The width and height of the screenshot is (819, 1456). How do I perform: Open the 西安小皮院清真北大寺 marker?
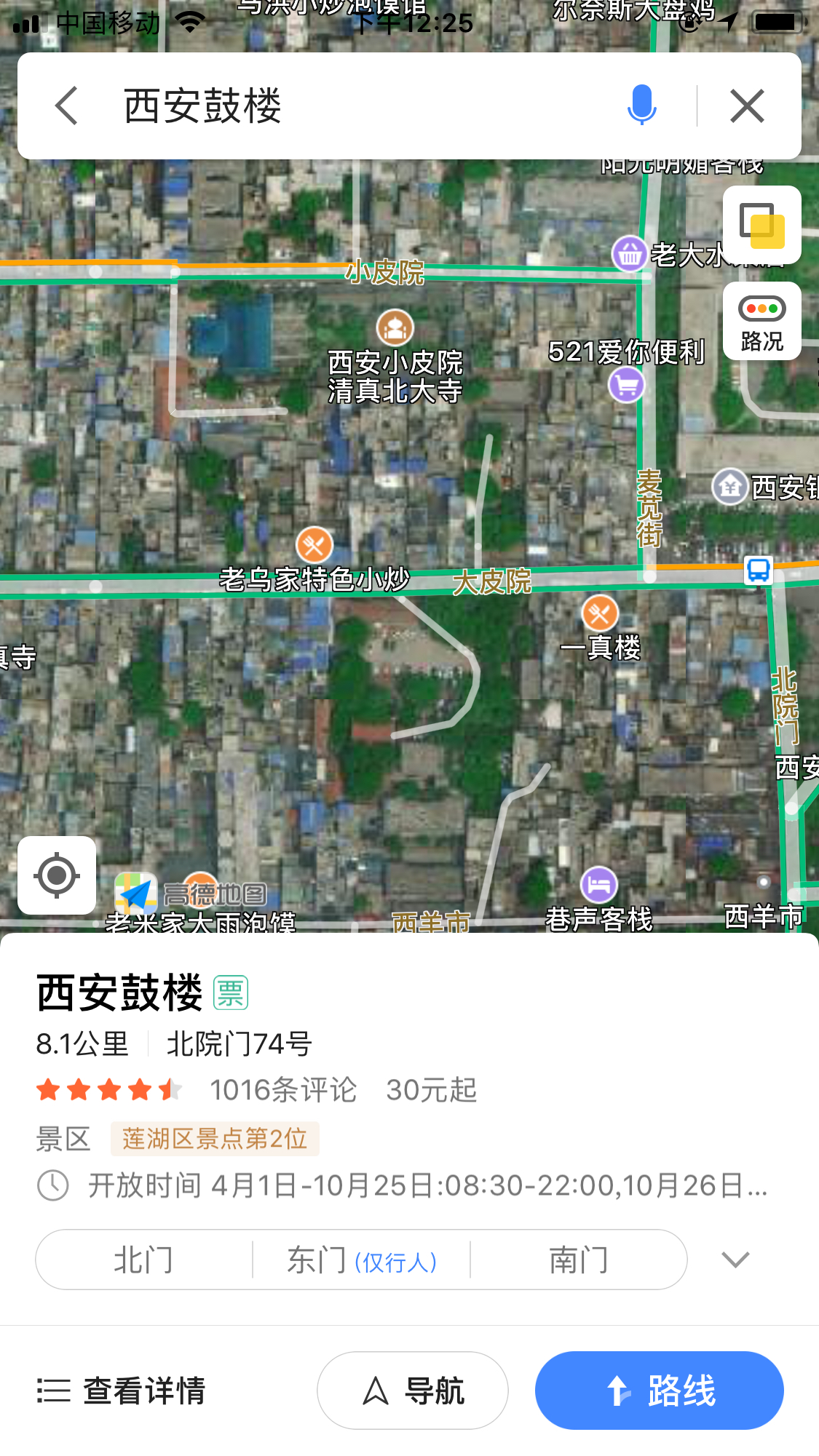(395, 328)
